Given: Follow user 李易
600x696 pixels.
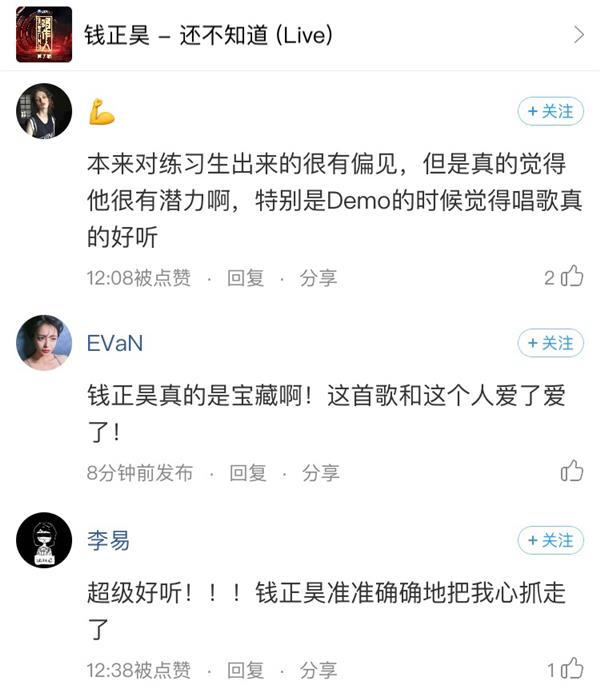Looking at the screenshot, I should (551, 540).
